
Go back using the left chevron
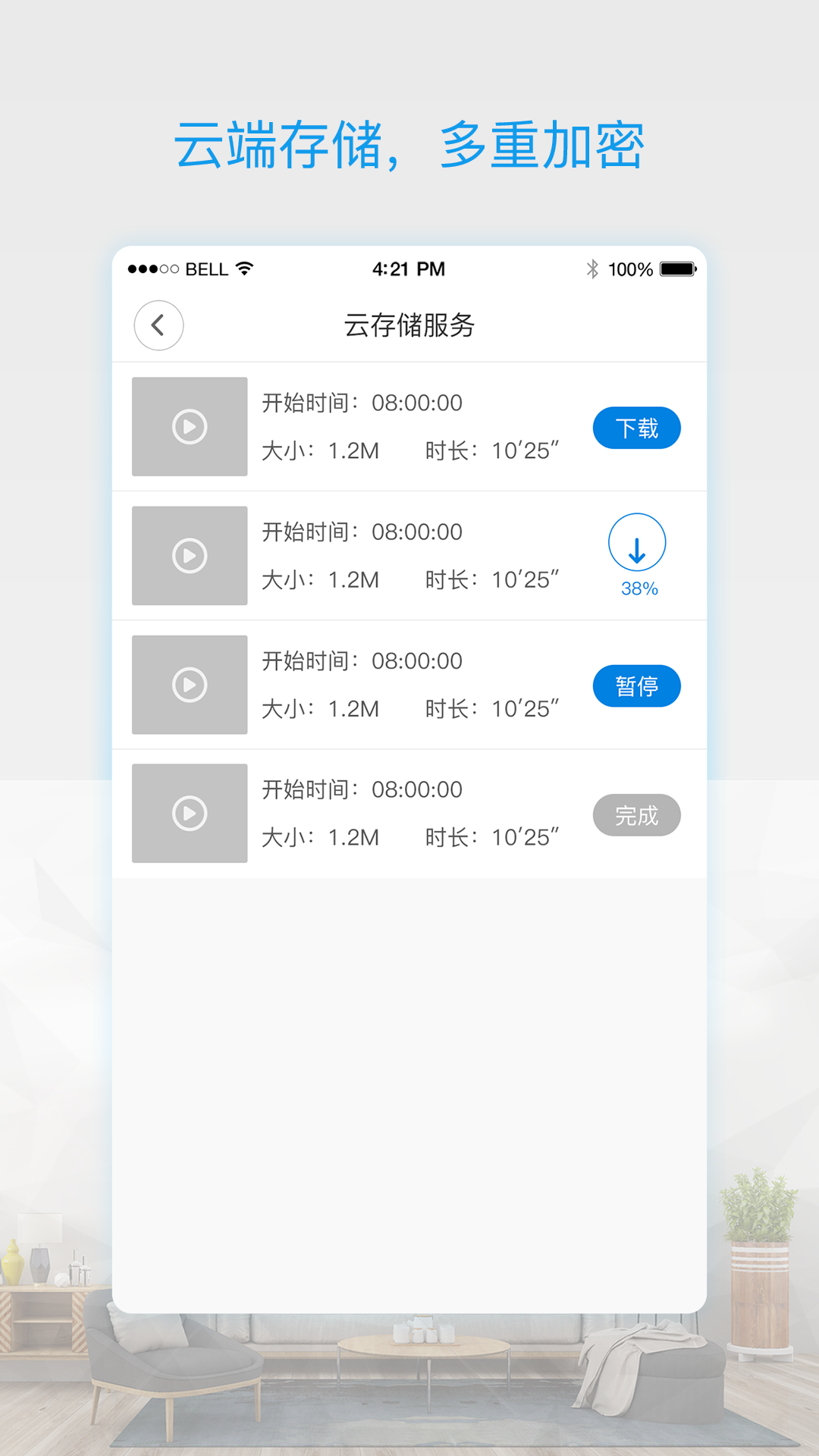(158, 324)
